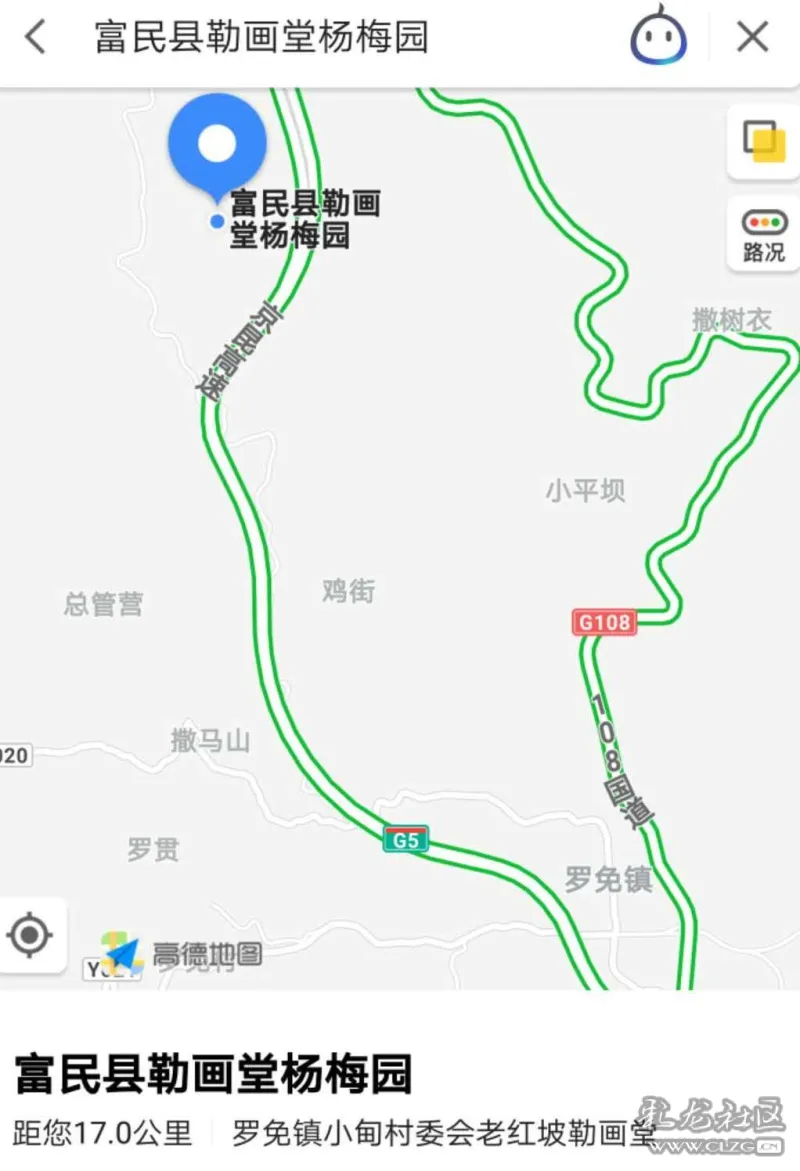Image resolution: width=800 pixels, height=1171 pixels.
Task: Go back using the top-left arrow
Action: tap(36, 38)
